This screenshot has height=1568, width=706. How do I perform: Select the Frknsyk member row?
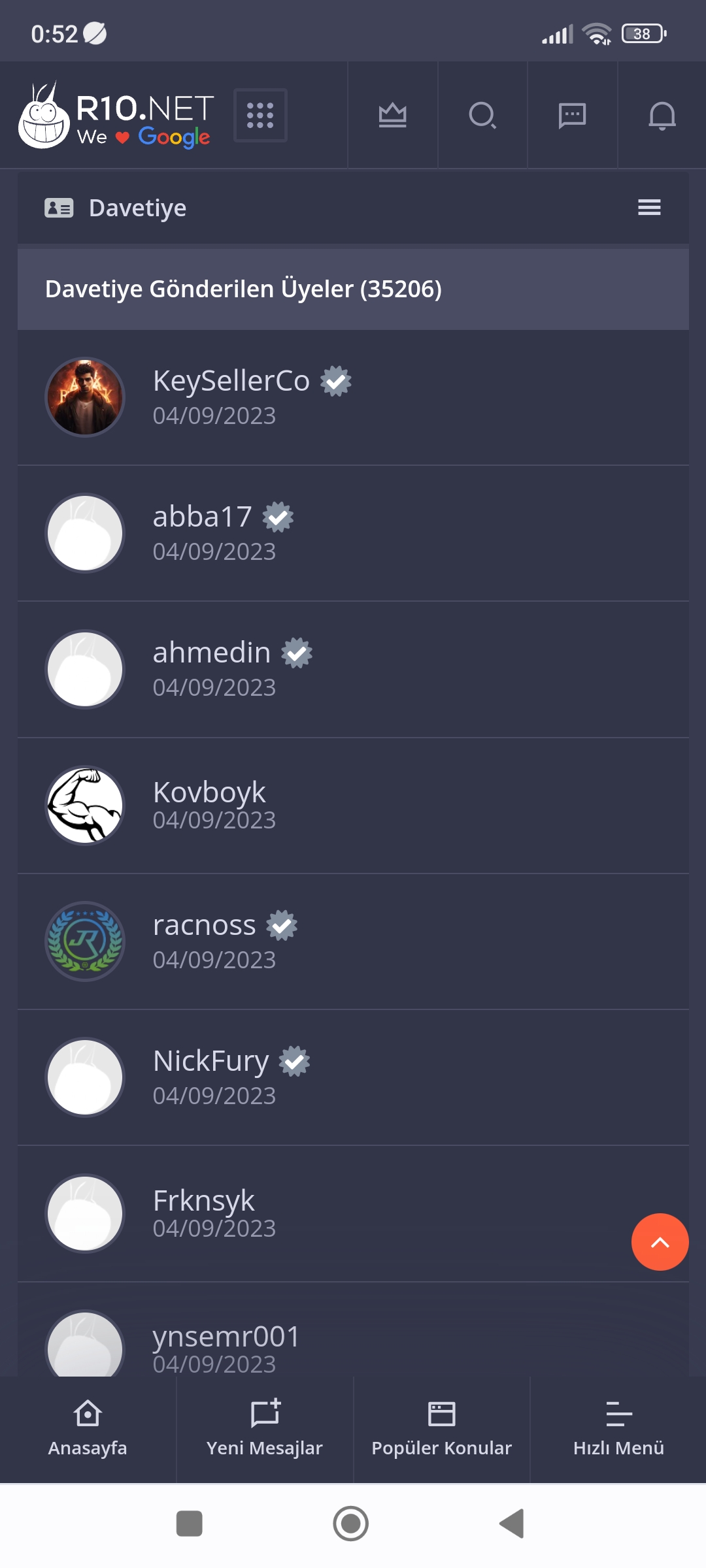(353, 1213)
